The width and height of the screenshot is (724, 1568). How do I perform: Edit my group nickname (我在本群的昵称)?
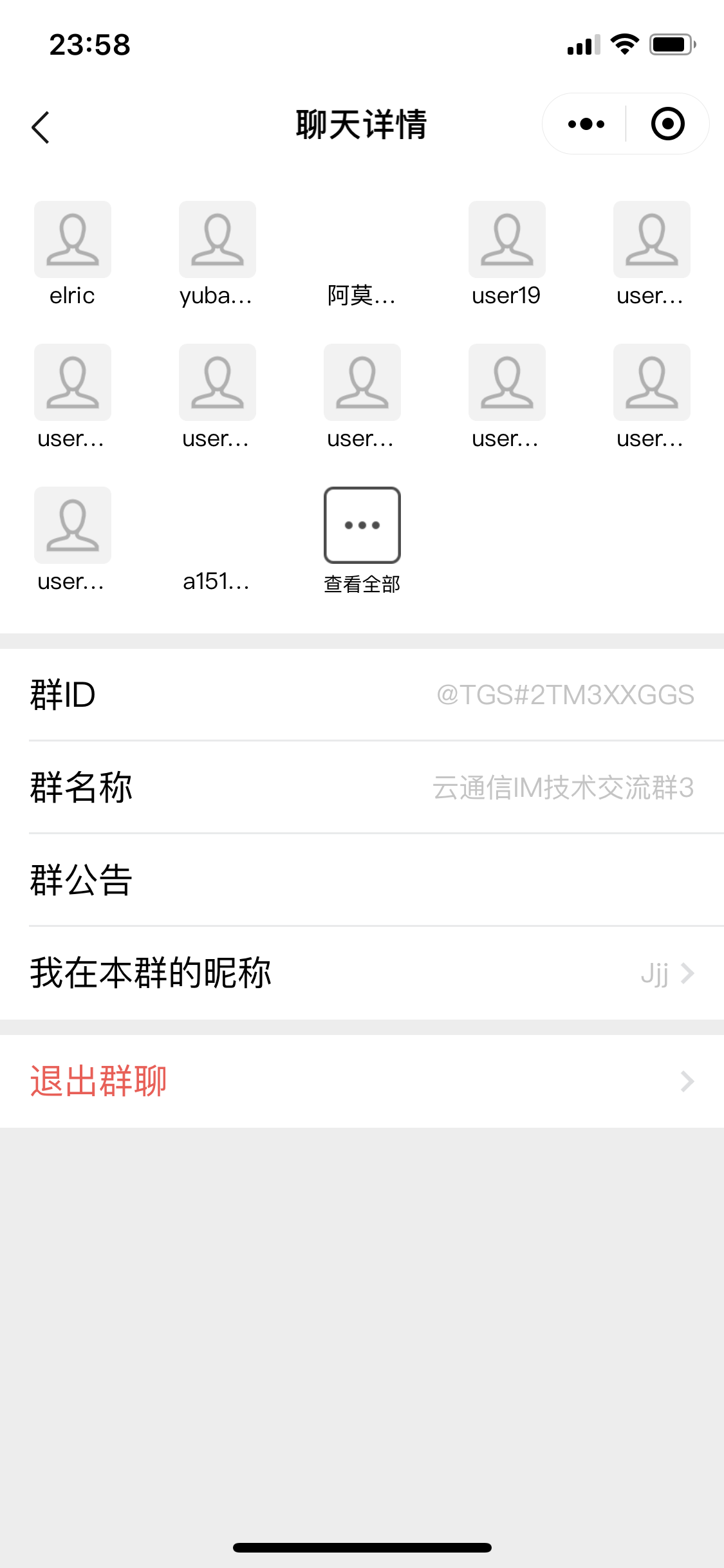click(x=362, y=973)
